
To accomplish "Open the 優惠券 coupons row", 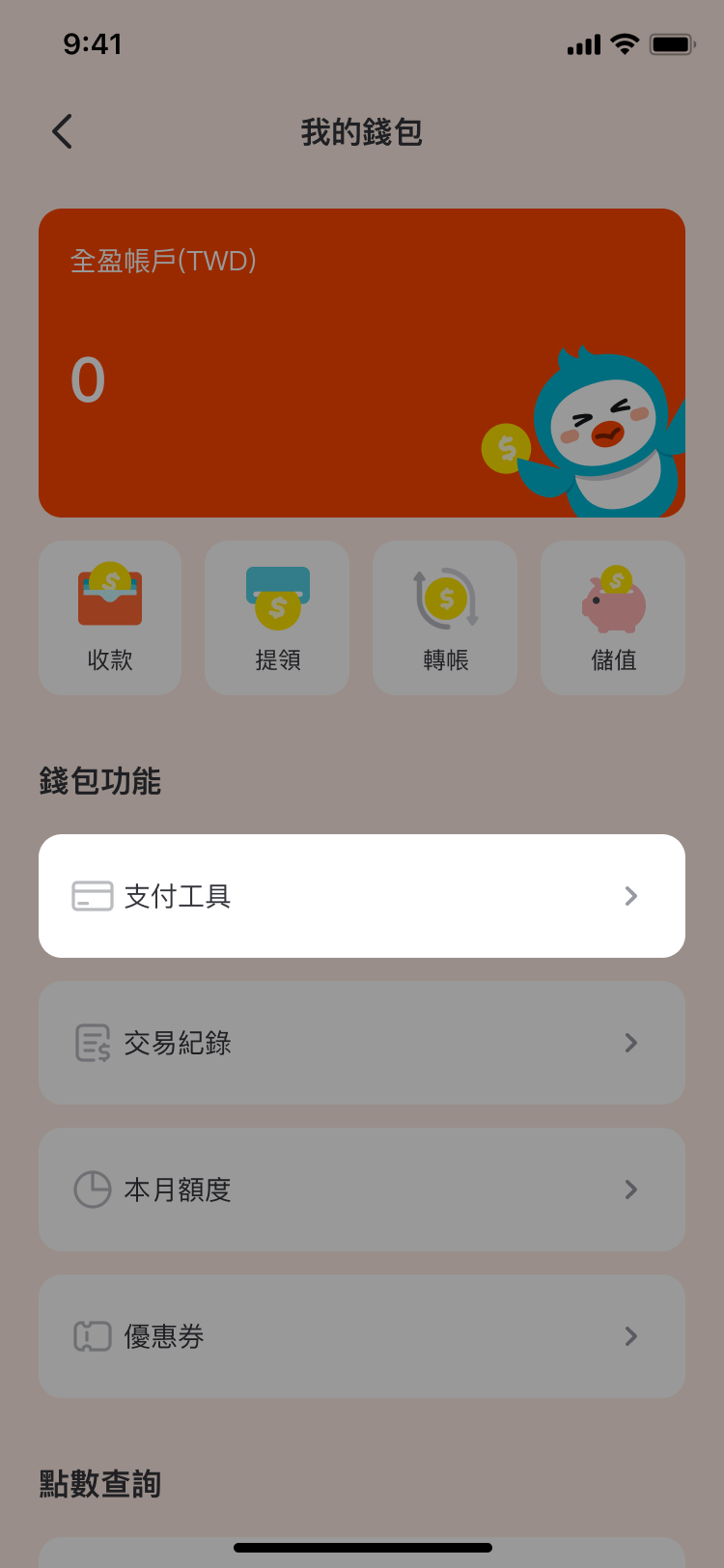I will tap(362, 1336).
